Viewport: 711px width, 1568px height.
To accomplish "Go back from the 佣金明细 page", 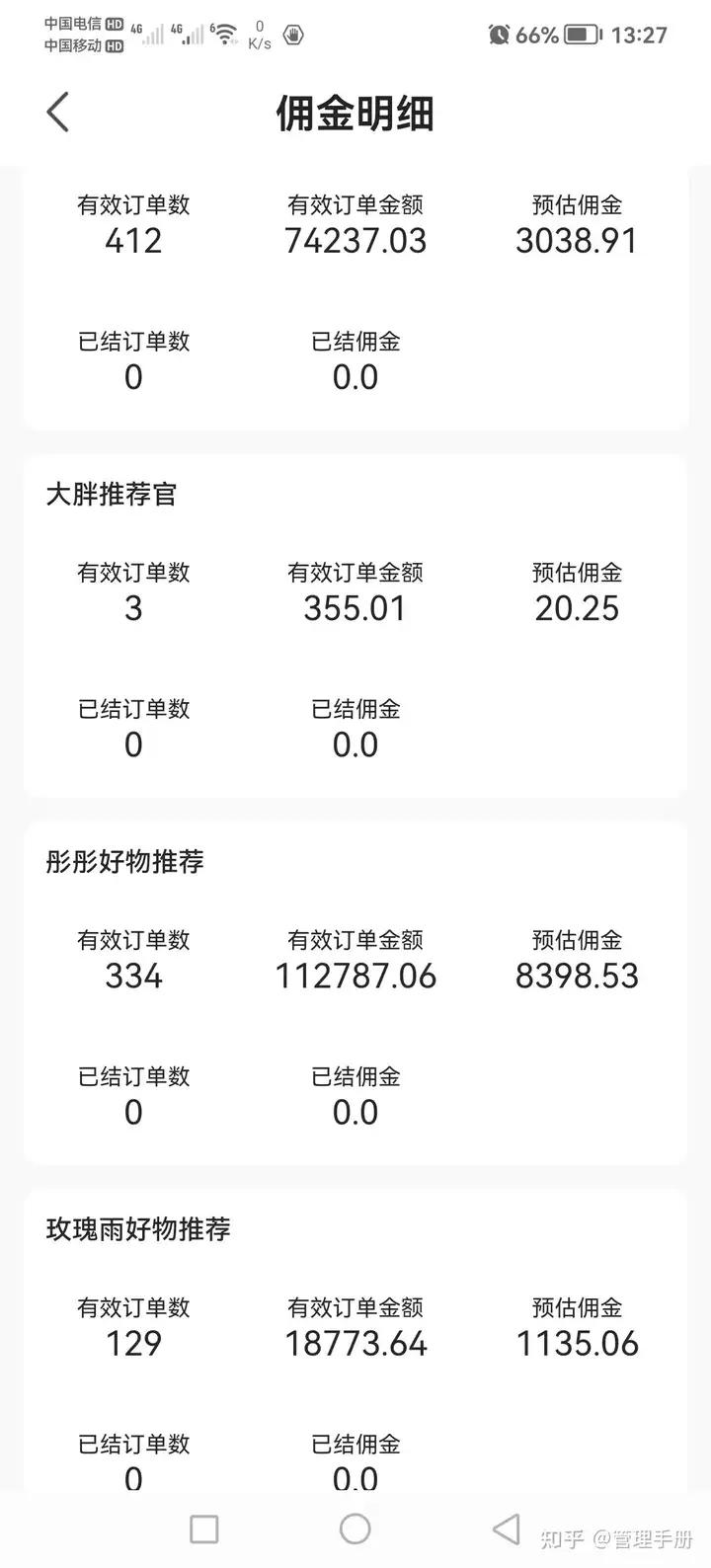I will (58, 113).
